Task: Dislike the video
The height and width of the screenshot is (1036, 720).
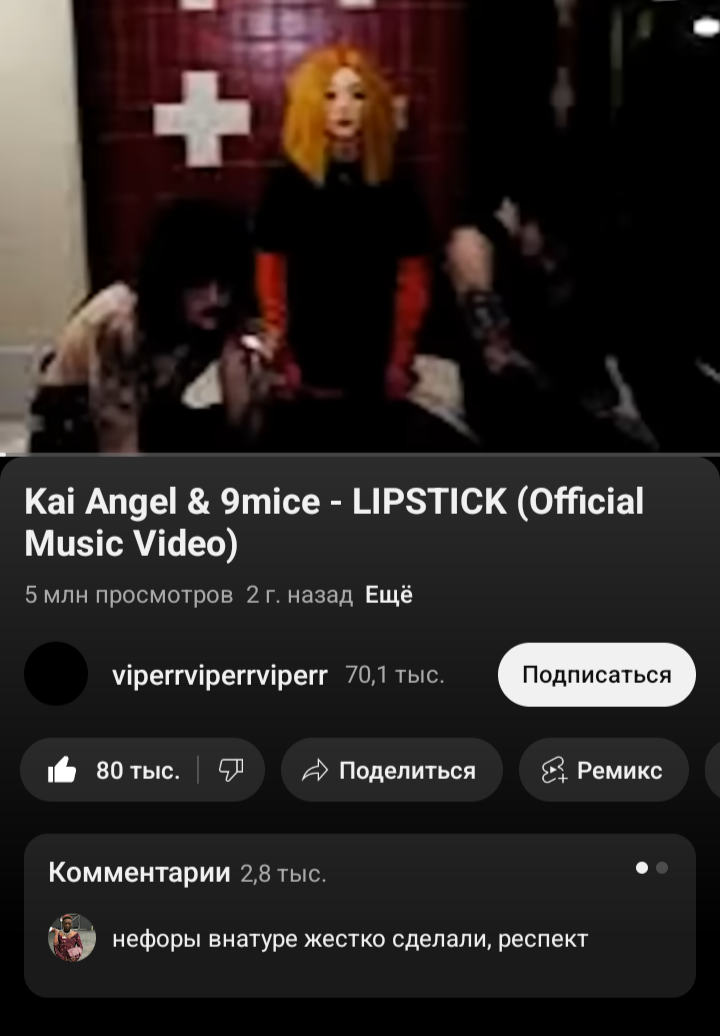Action: point(231,770)
